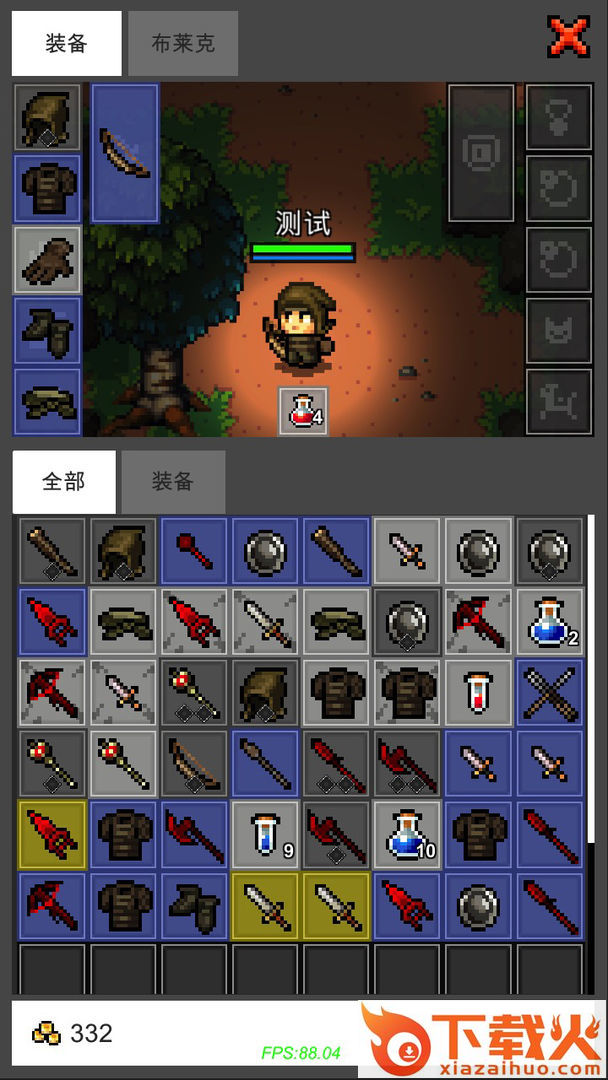Close the inventory with the red X
Screen dimensions: 608x1080
[568, 38]
